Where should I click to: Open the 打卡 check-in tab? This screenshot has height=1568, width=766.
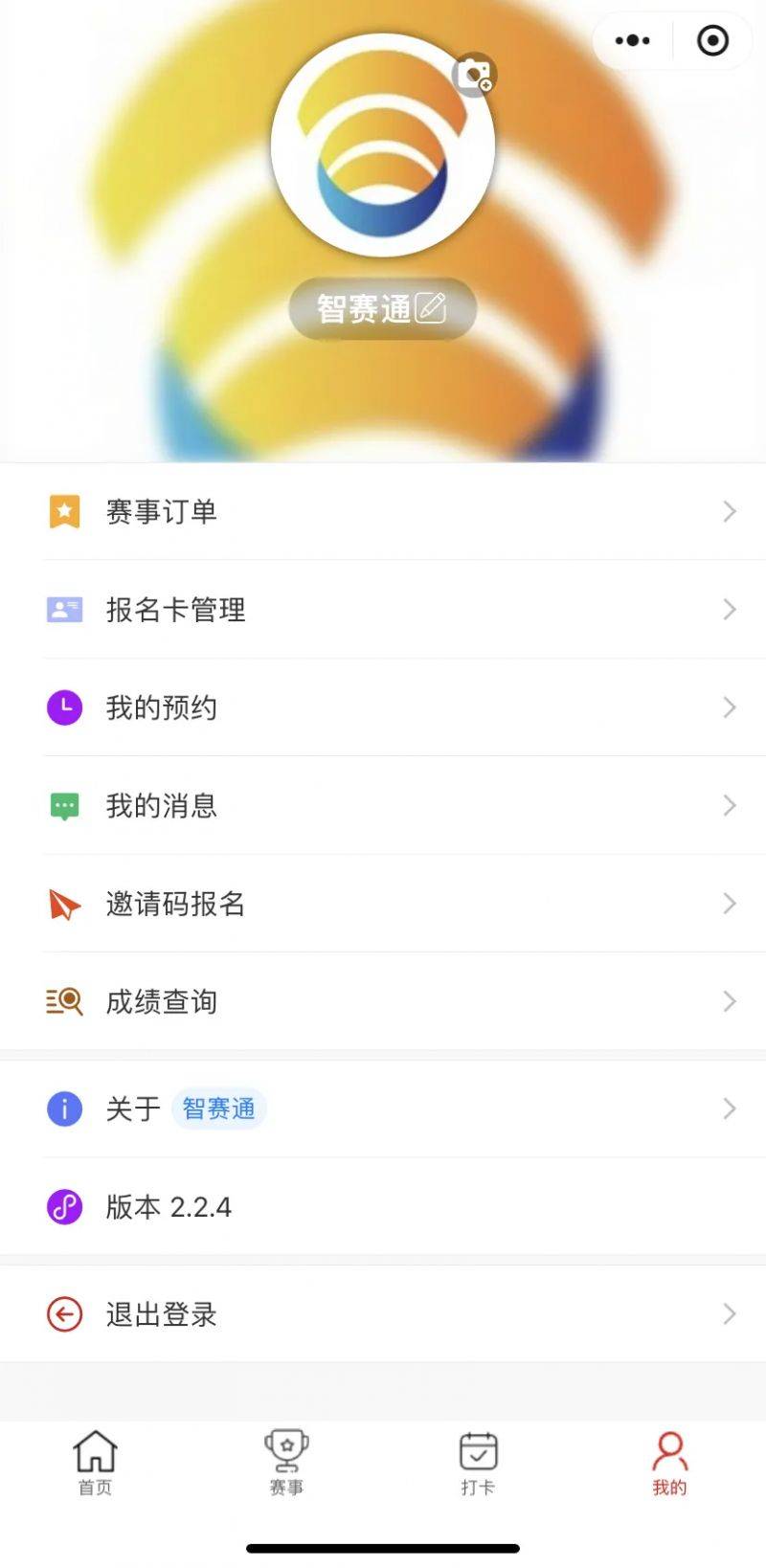[478, 1463]
